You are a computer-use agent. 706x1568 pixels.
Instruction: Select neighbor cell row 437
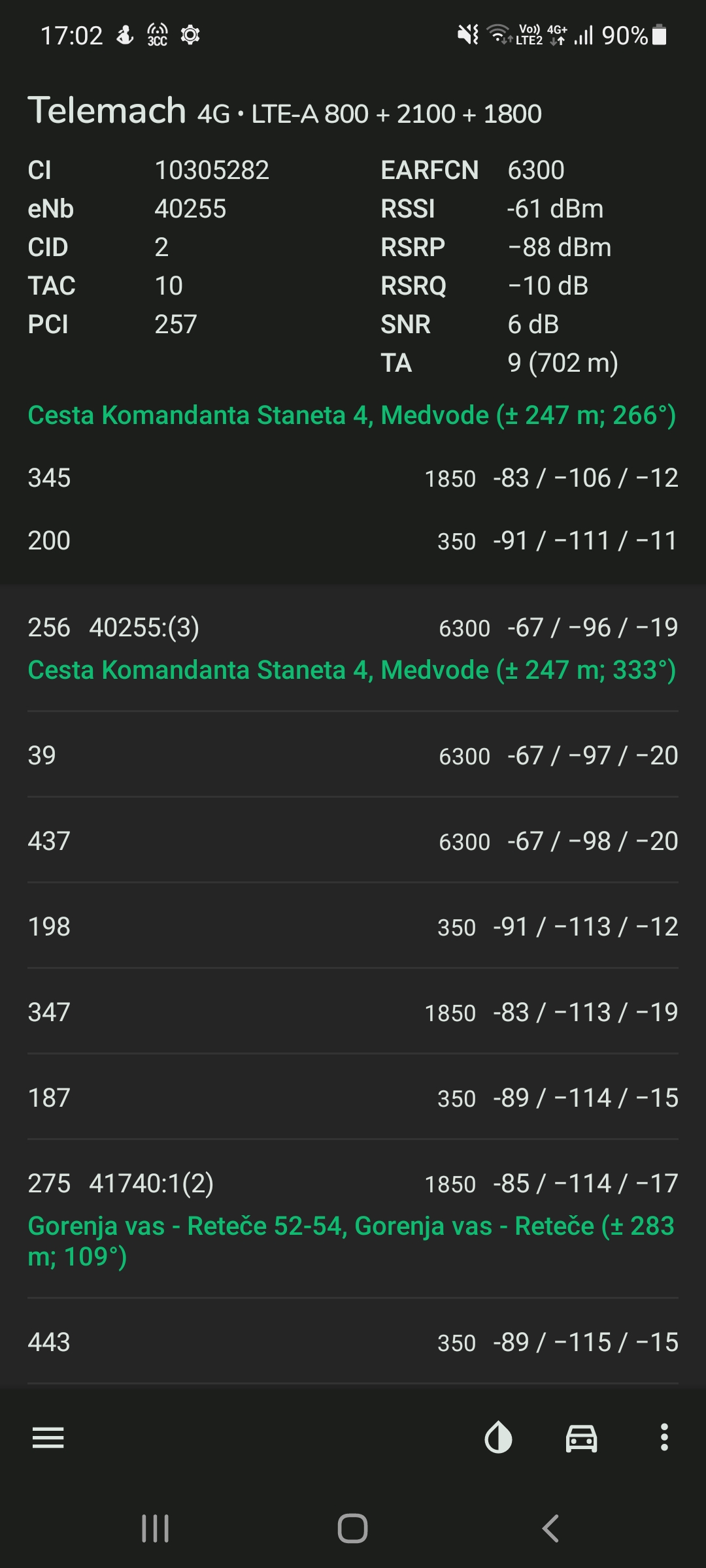(353, 841)
